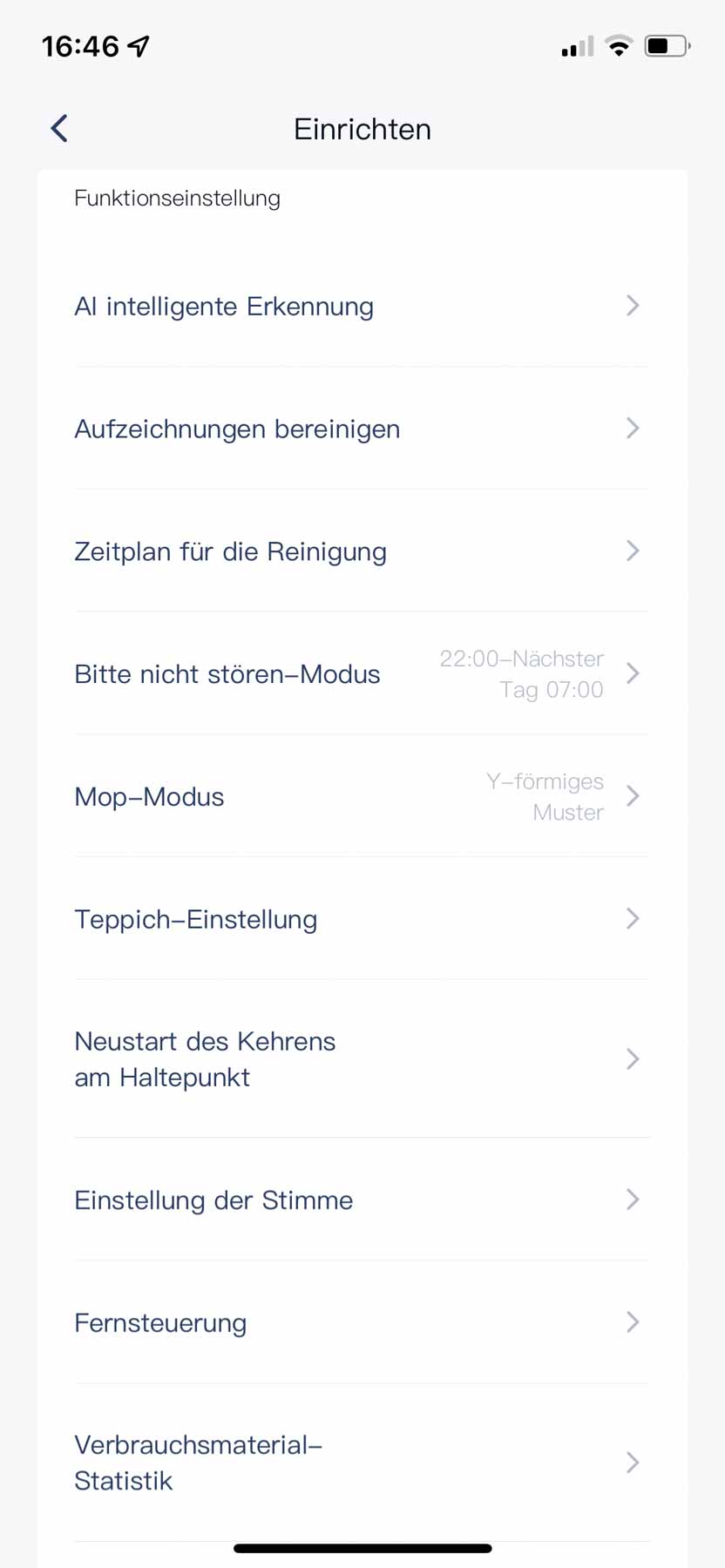The image size is (725, 1568).
Task: Open Neustart des Kehrens am Haltepunkt
Action: 361,1059
